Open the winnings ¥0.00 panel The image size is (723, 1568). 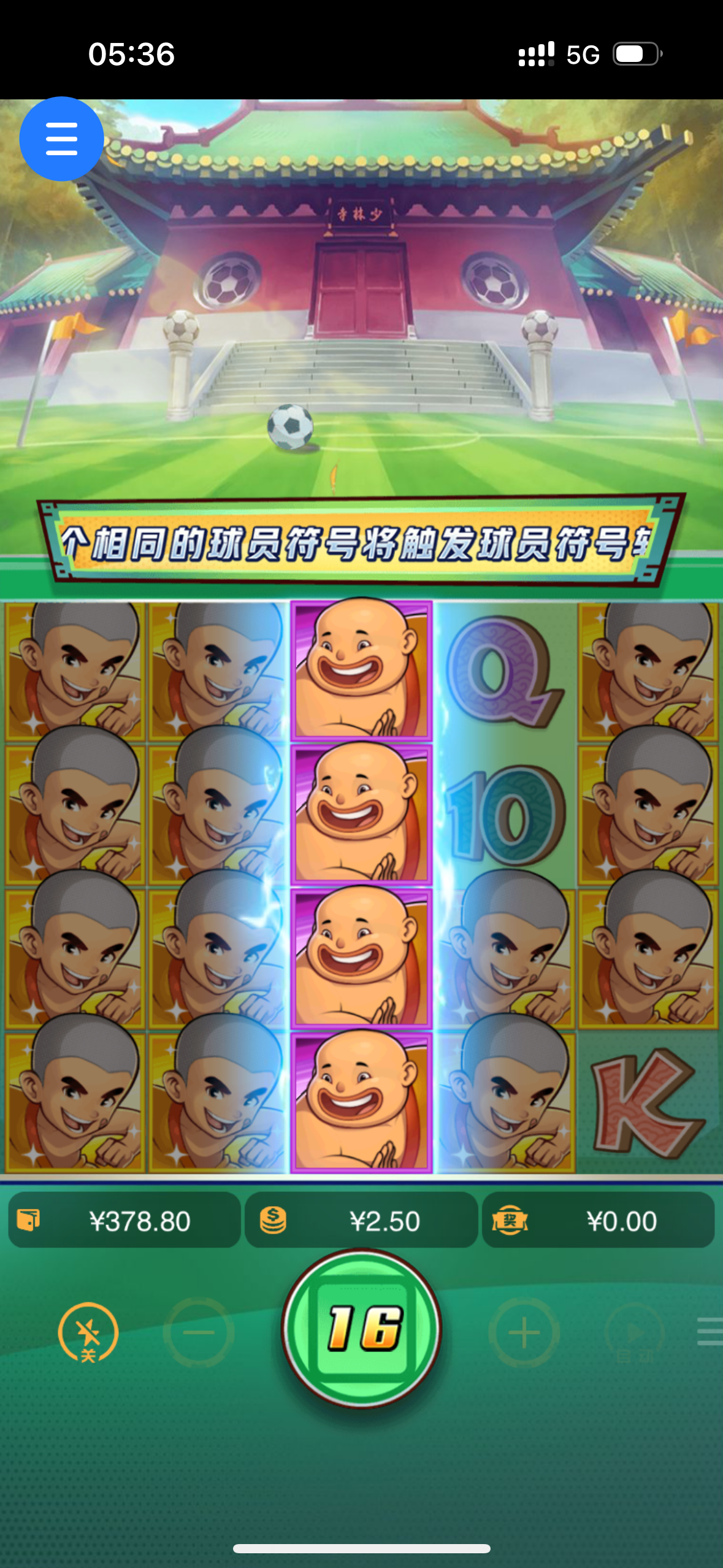pyautogui.click(x=599, y=1221)
